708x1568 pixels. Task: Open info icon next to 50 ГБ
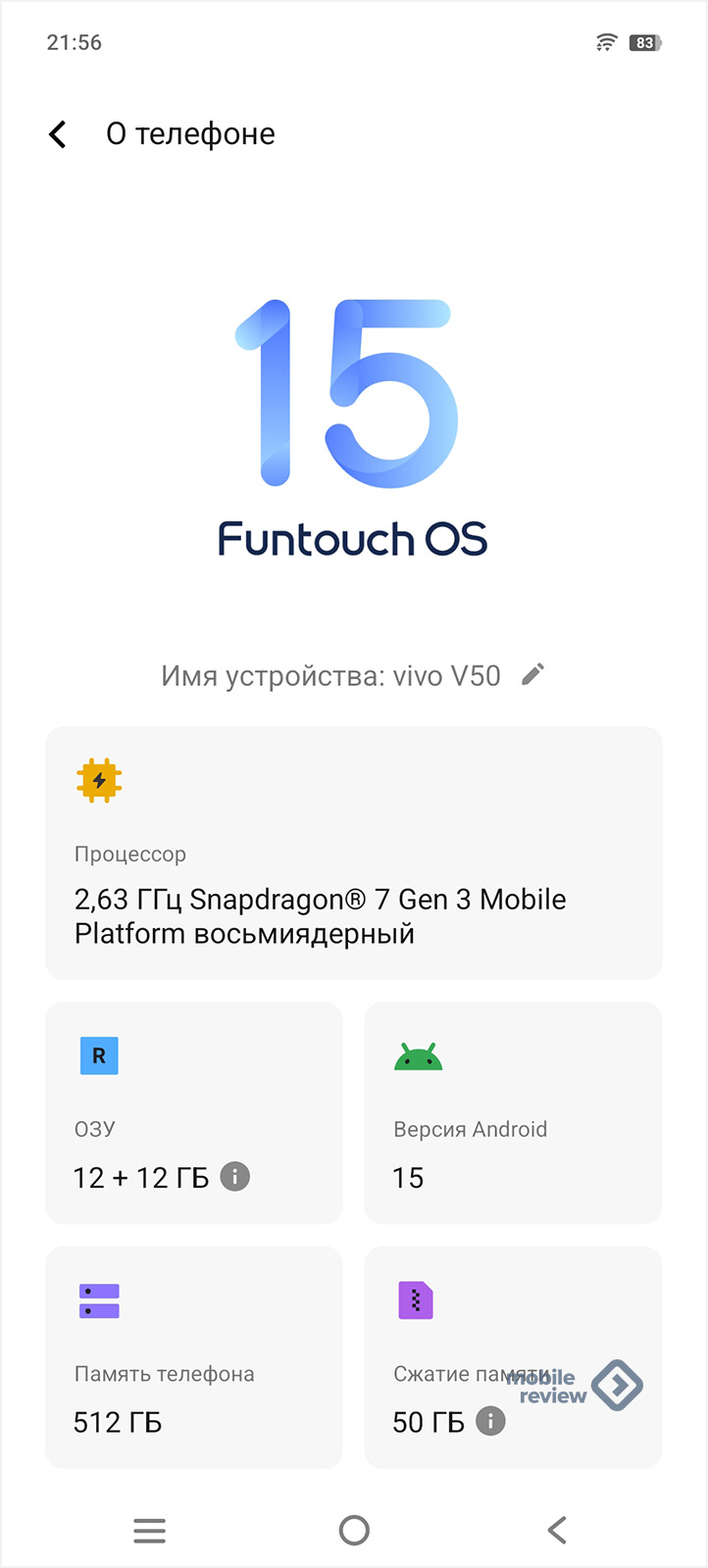pos(490,1421)
